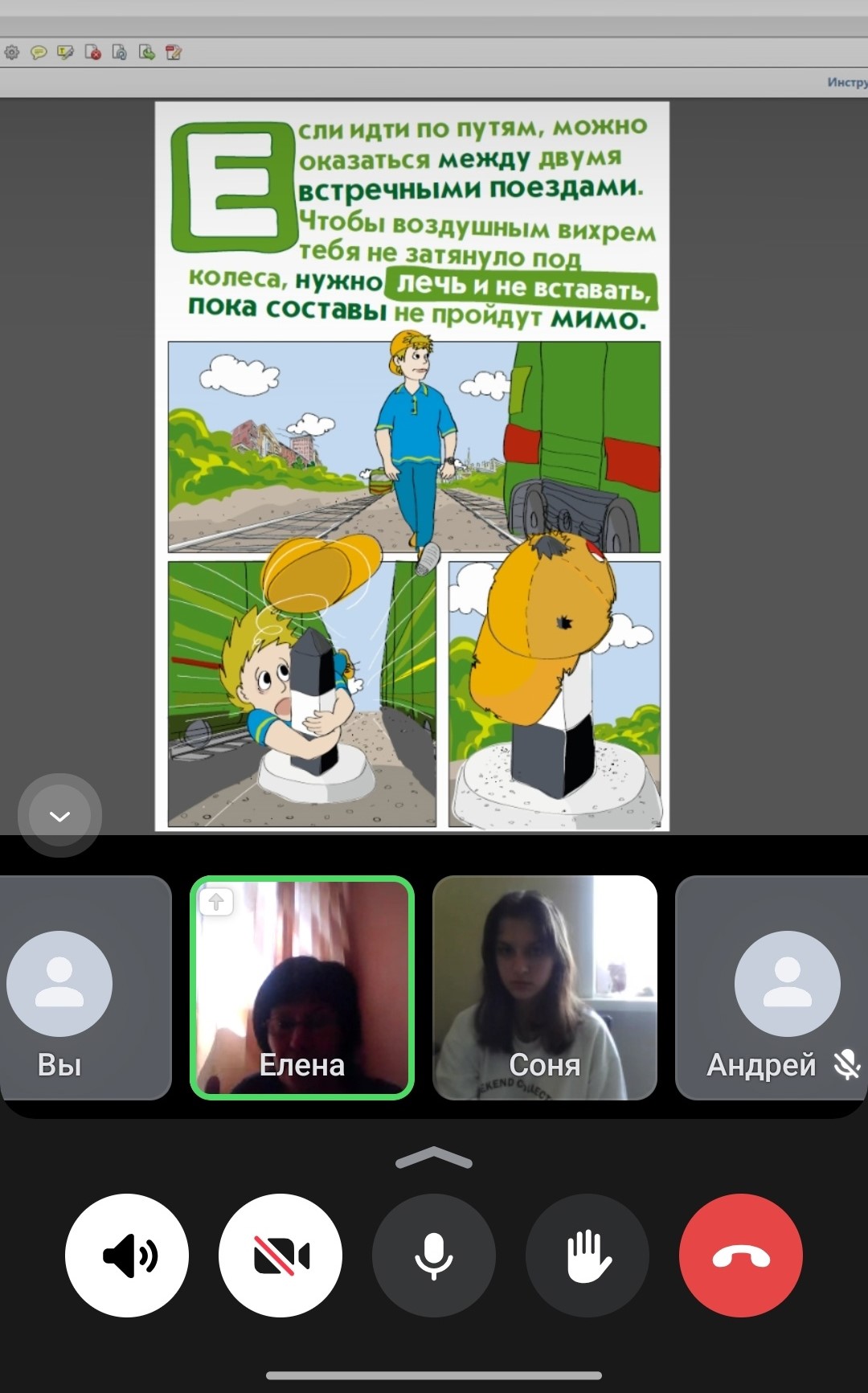Open Соня's video tile
868x1393 pixels.
pos(545,987)
